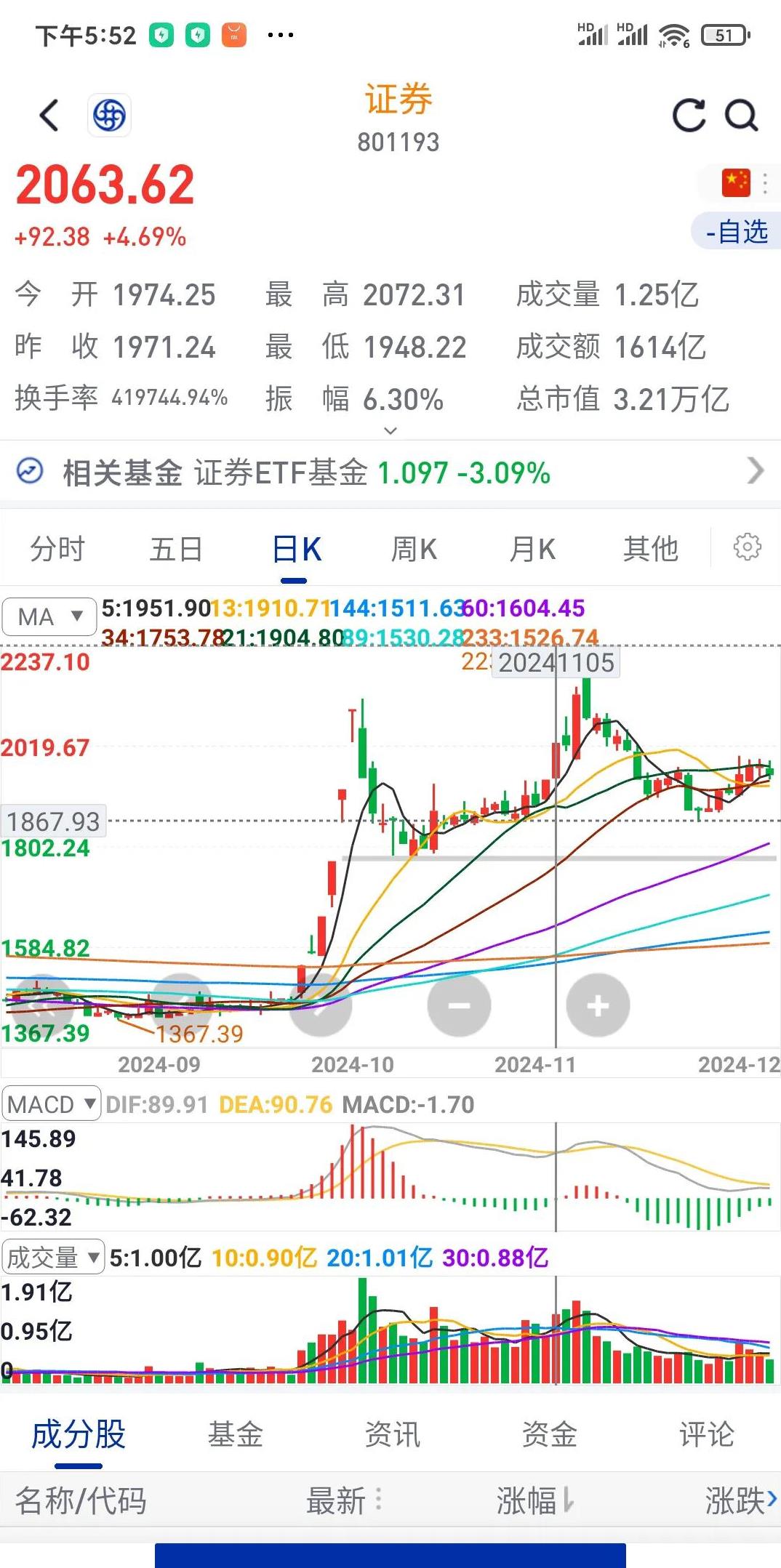Switch to the 资金 tab
This screenshot has height=1568, width=781.
[549, 1435]
